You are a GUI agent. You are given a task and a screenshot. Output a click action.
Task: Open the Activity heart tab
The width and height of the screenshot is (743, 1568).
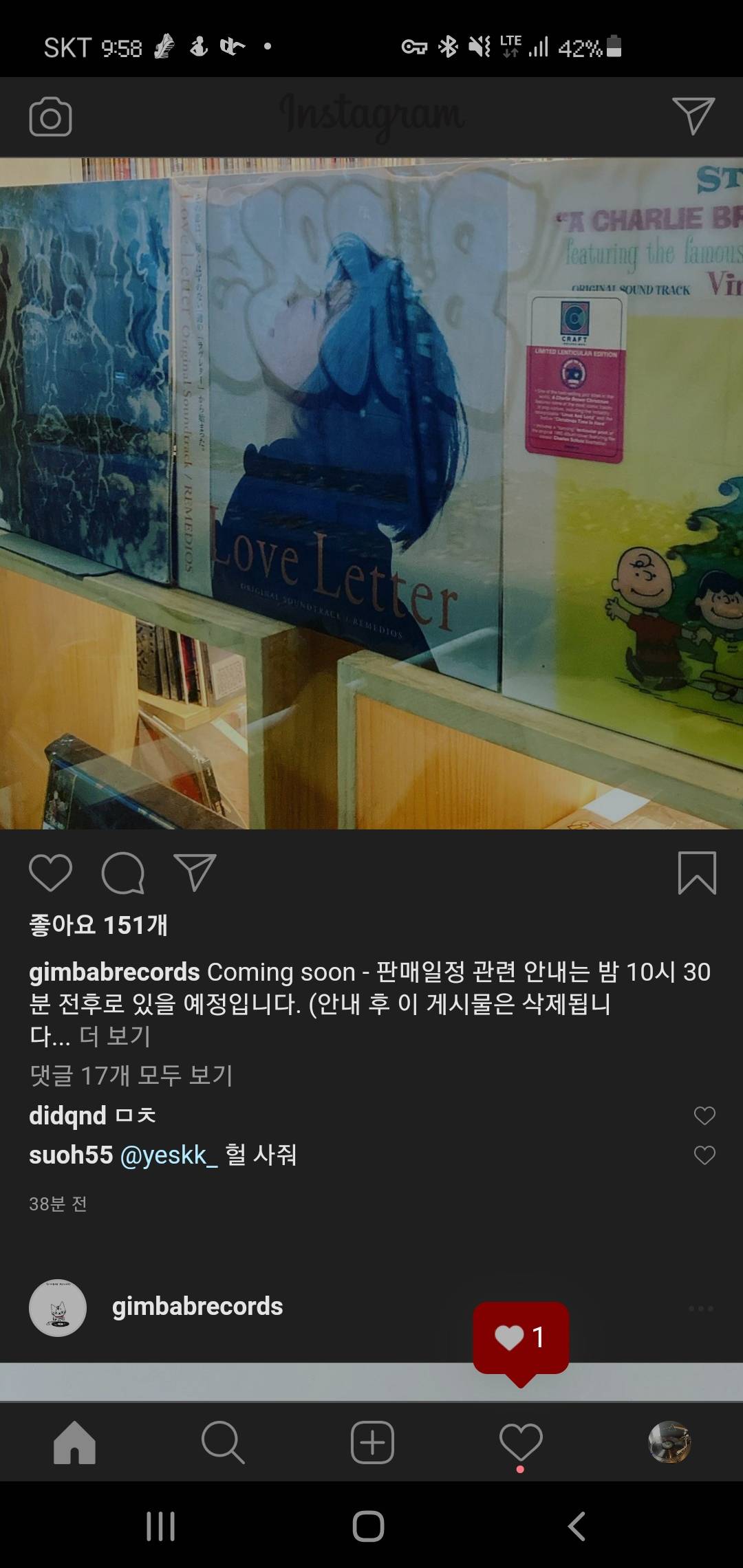pos(521,1442)
